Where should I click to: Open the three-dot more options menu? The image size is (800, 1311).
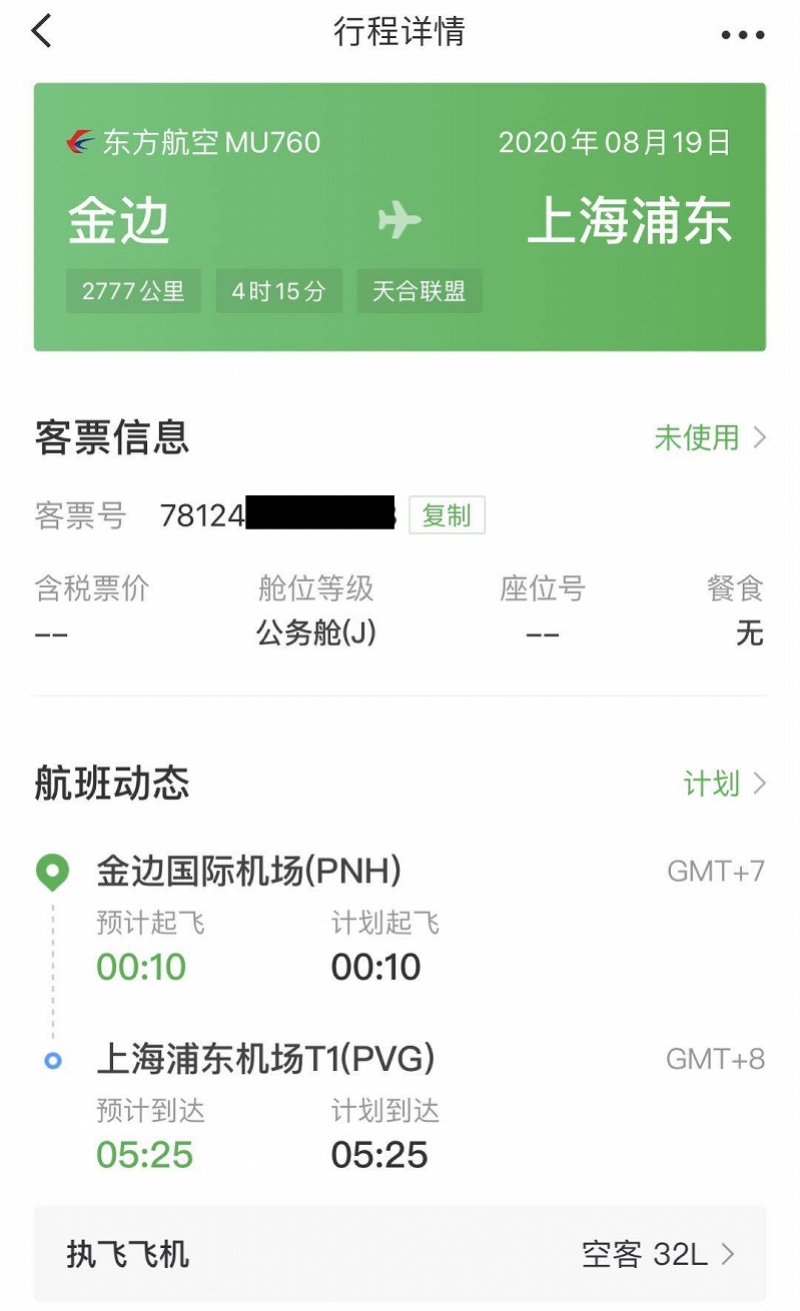(741, 33)
